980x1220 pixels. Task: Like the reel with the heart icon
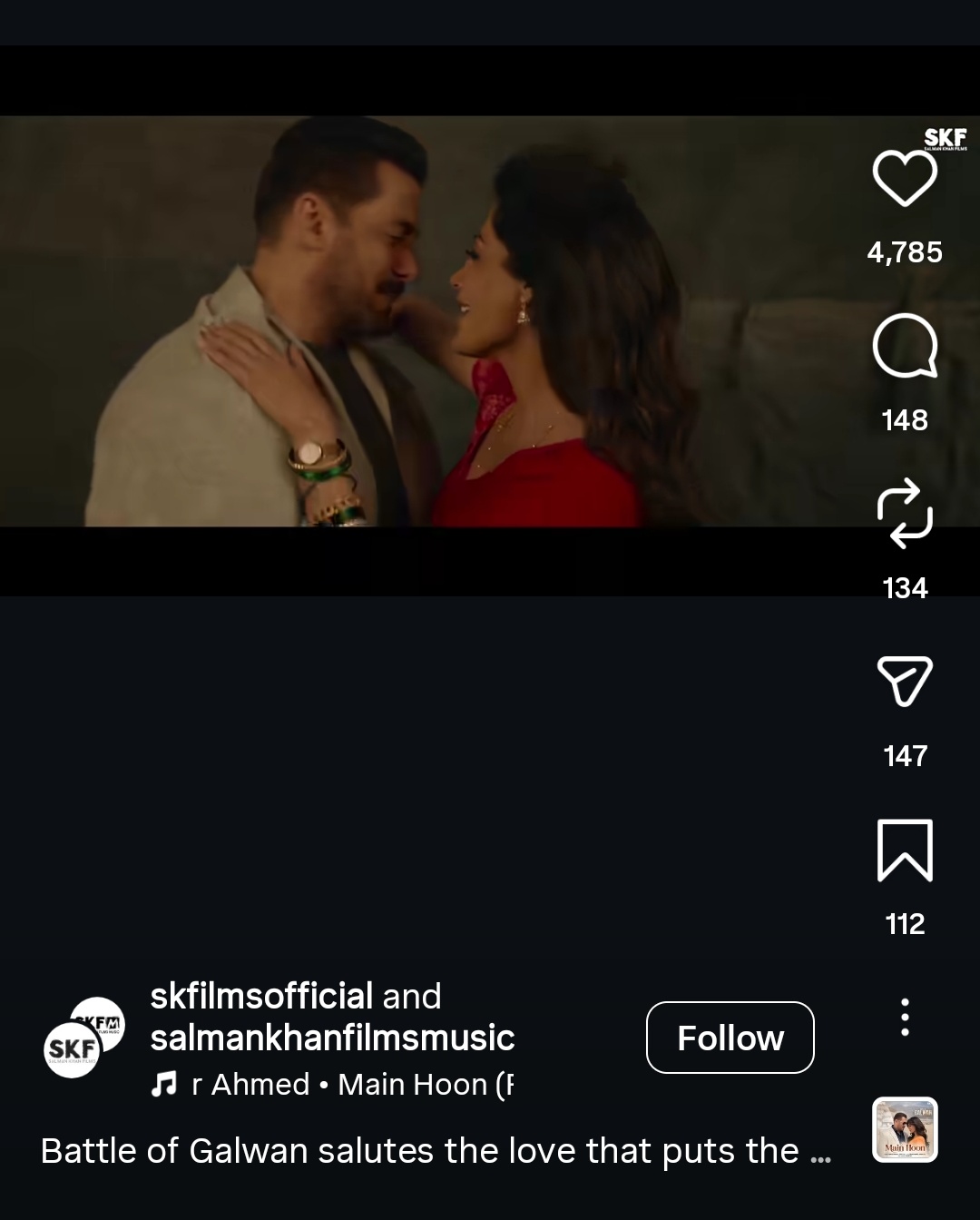(905, 178)
